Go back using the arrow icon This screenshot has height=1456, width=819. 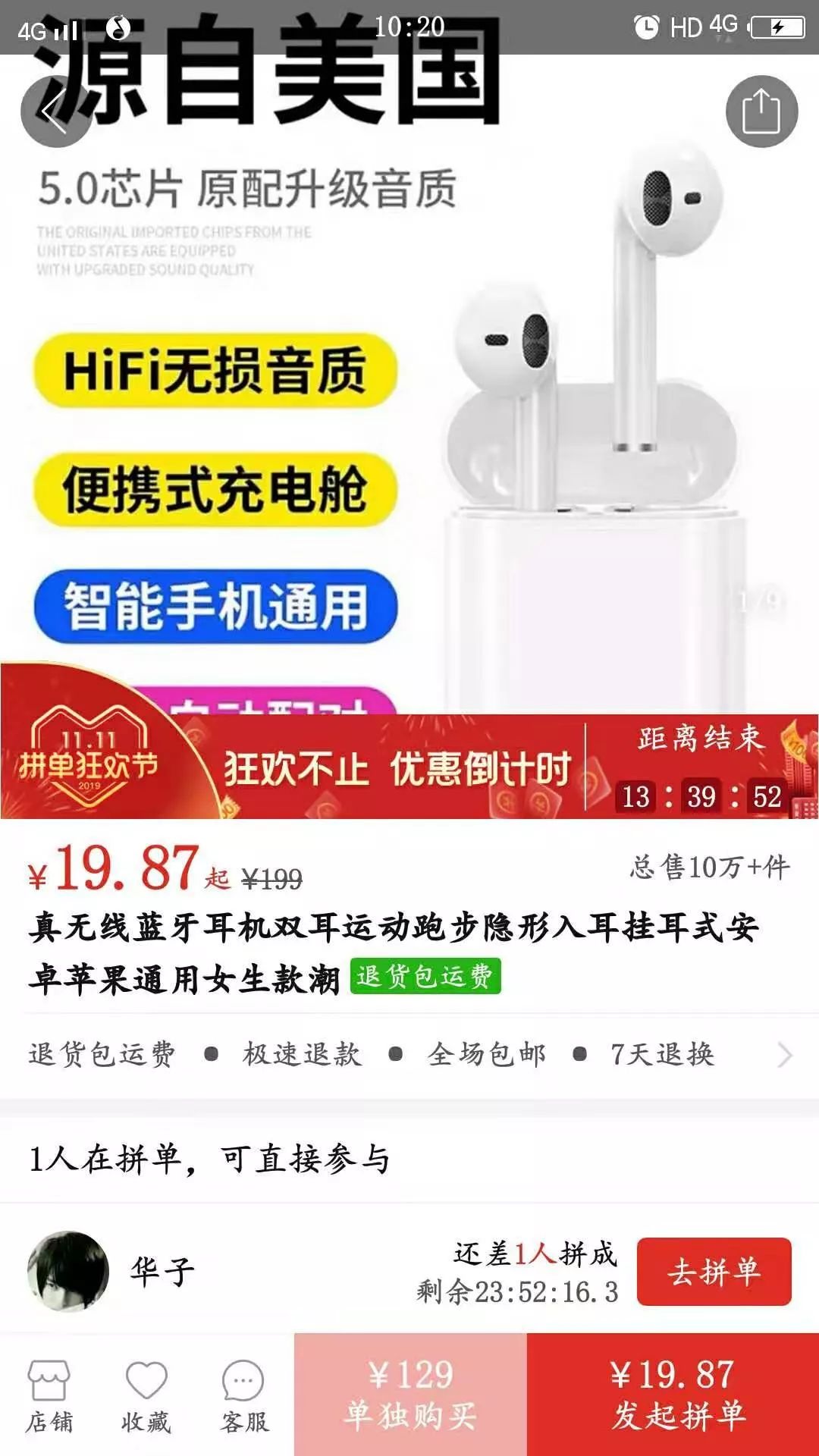(55, 112)
